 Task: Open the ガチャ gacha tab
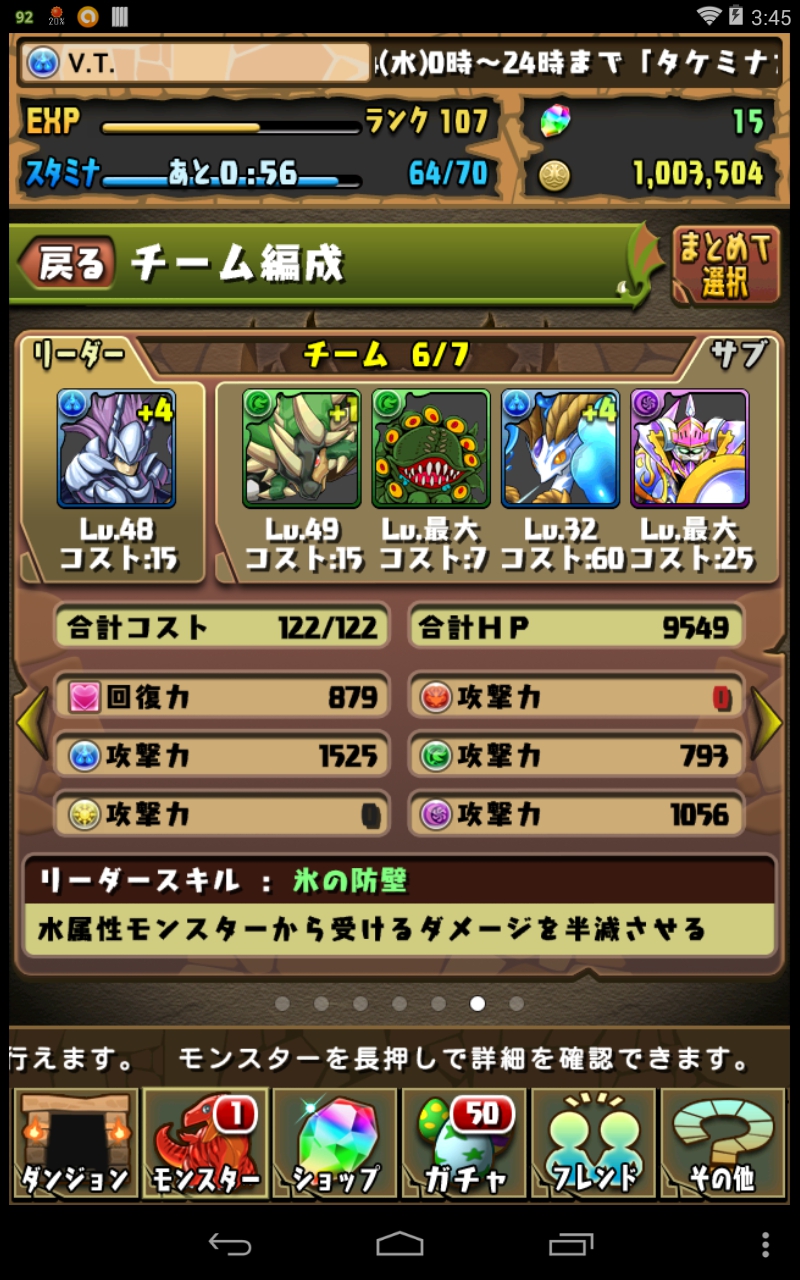click(464, 1142)
